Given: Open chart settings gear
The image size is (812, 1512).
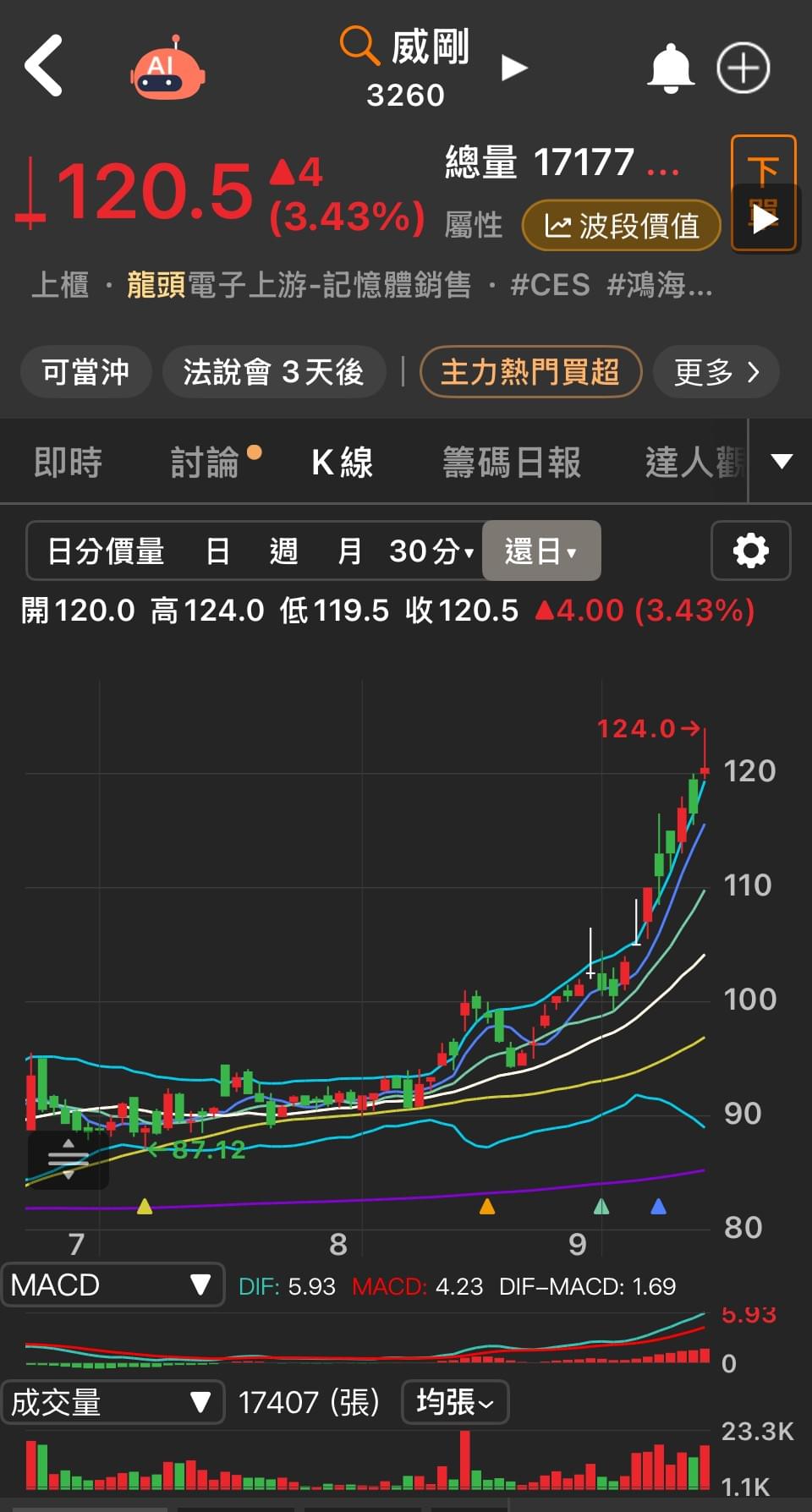Looking at the screenshot, I should 750,551.
